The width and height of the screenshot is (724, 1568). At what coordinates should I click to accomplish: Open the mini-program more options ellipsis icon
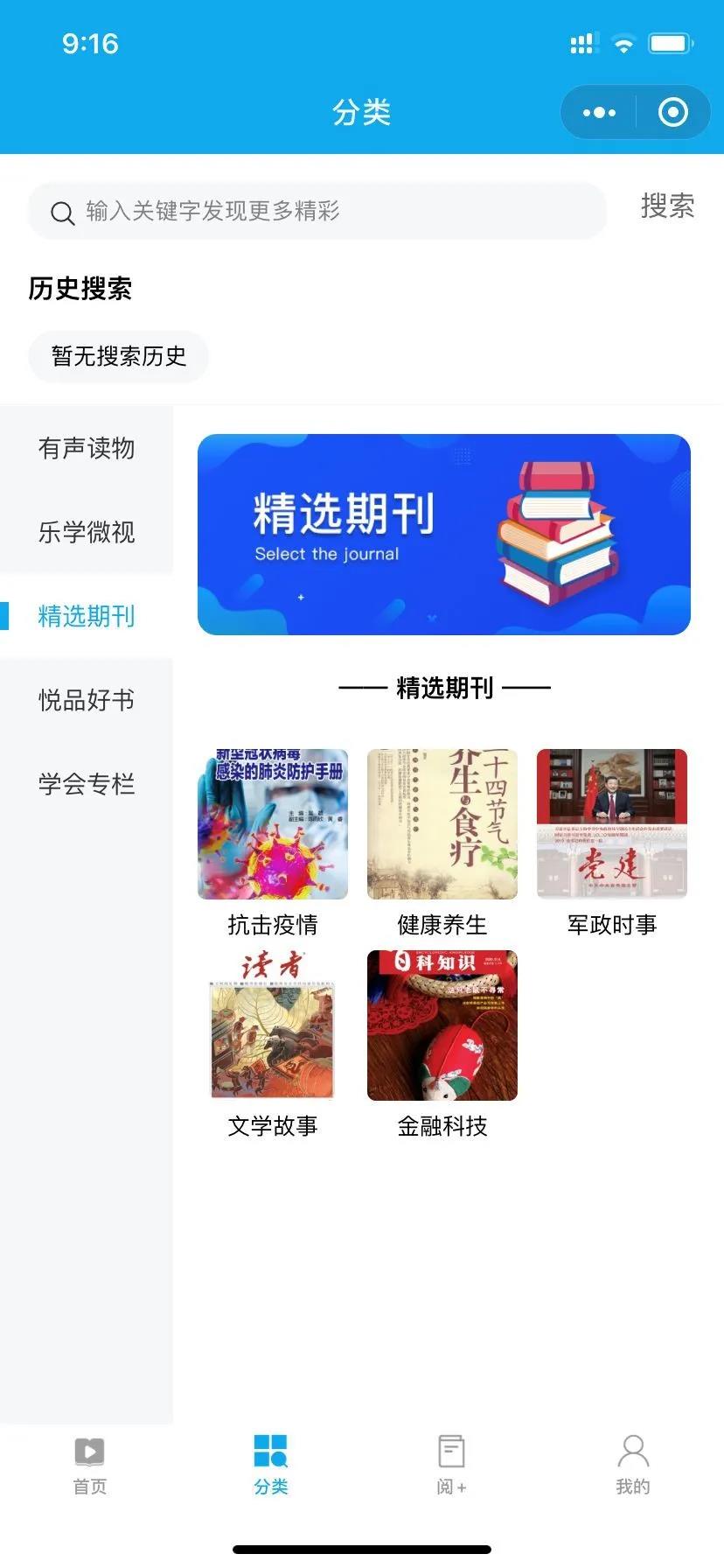point(598,113)
